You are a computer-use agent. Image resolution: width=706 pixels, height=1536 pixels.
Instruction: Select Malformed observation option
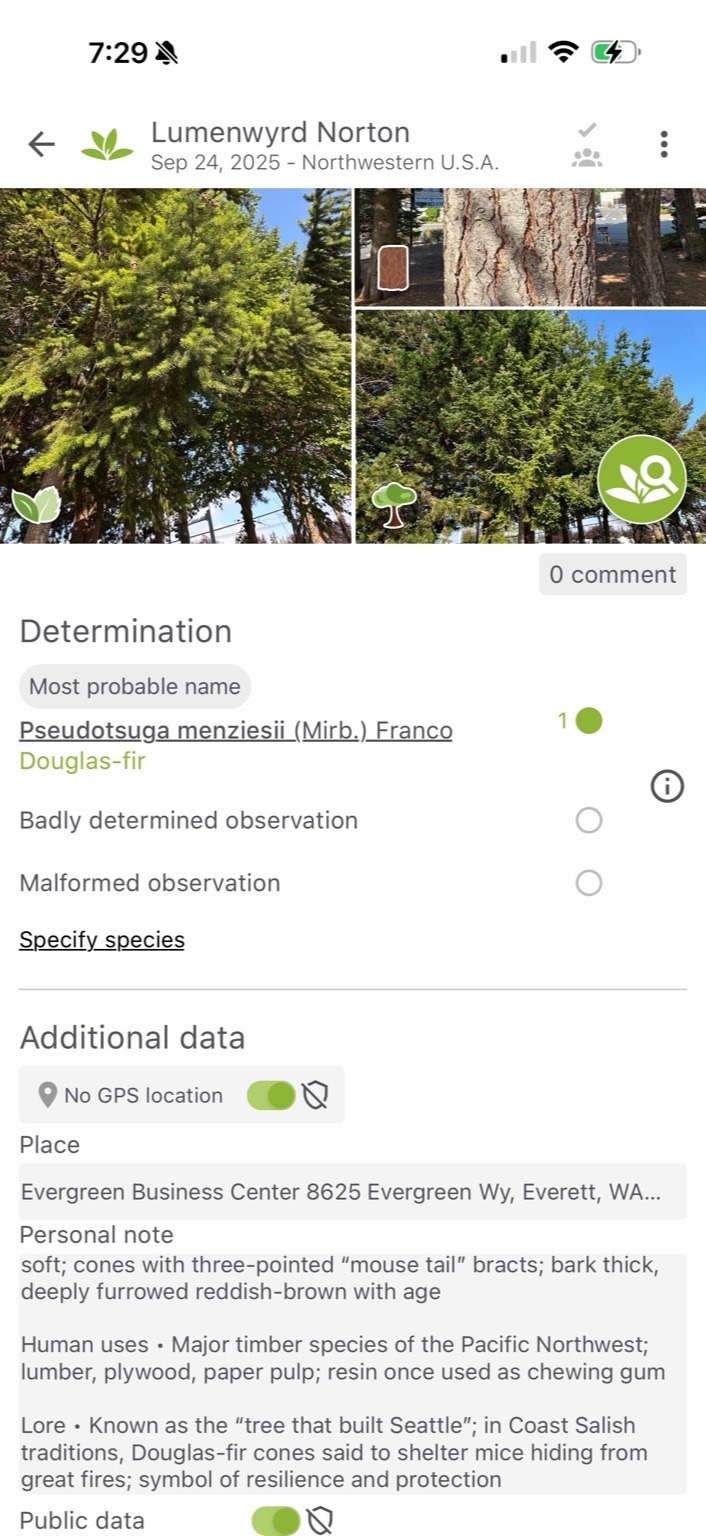pos(589,883)
